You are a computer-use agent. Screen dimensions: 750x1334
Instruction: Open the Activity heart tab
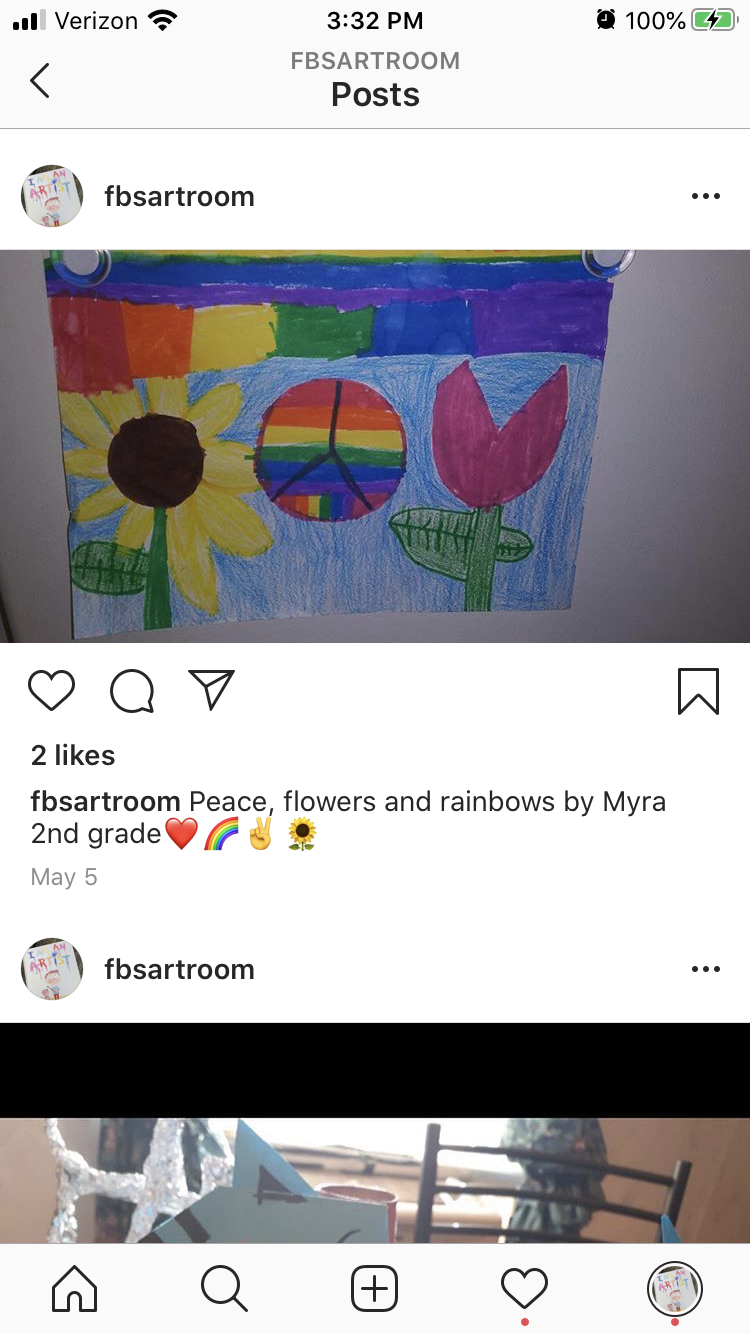pos(525,1289)
